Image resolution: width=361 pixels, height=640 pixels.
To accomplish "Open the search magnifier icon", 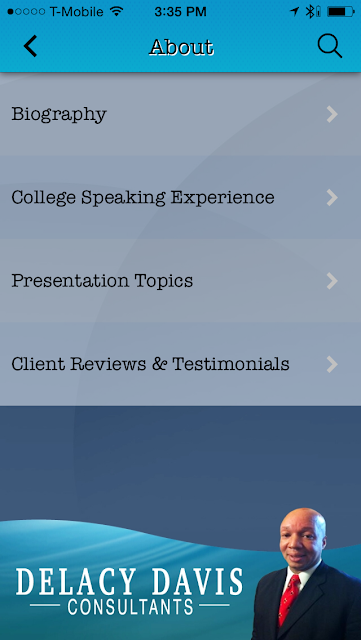I will pyautogui.click(x=330, y=46).
